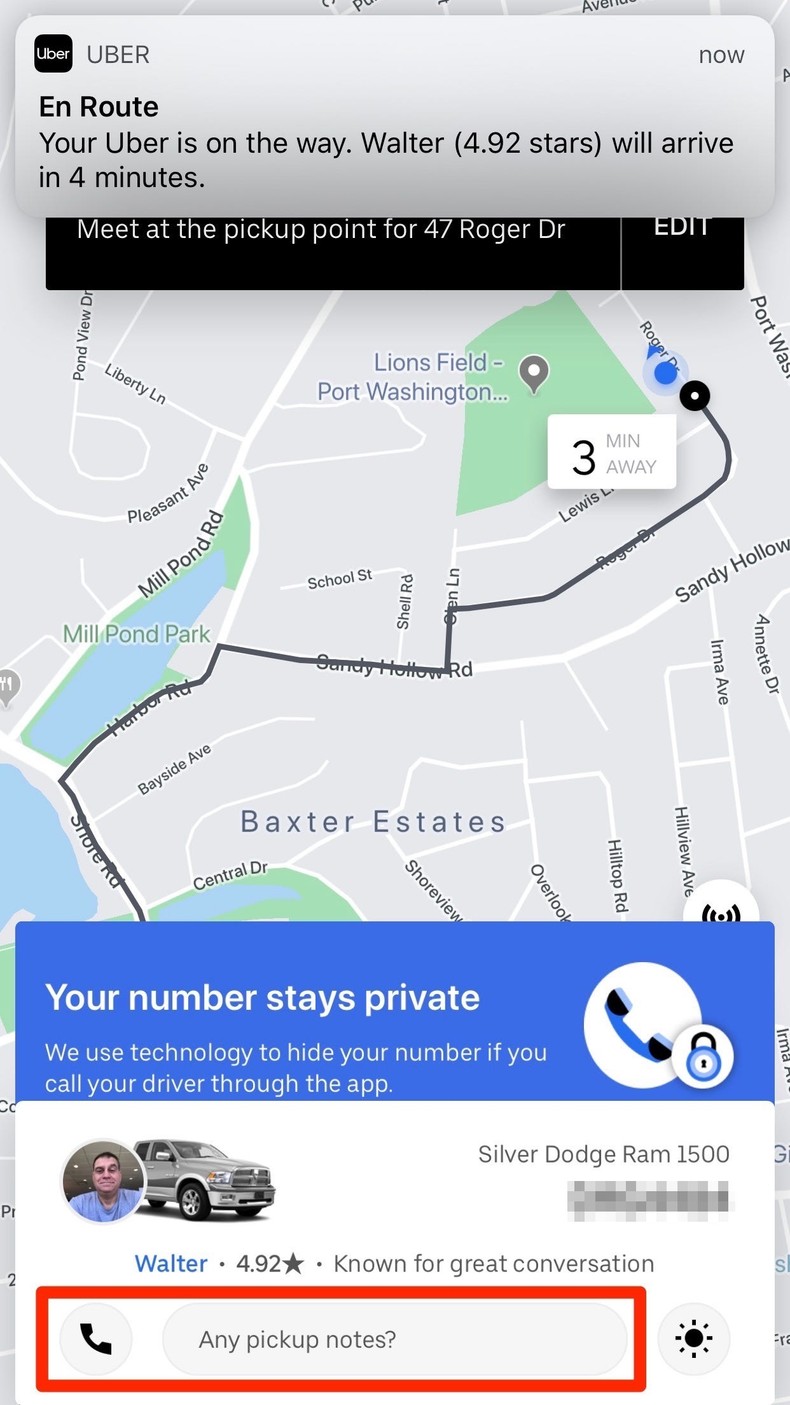The image size is (790, 1405).
Task: Tap Walter's circular profile photo
Action: 100,1181
